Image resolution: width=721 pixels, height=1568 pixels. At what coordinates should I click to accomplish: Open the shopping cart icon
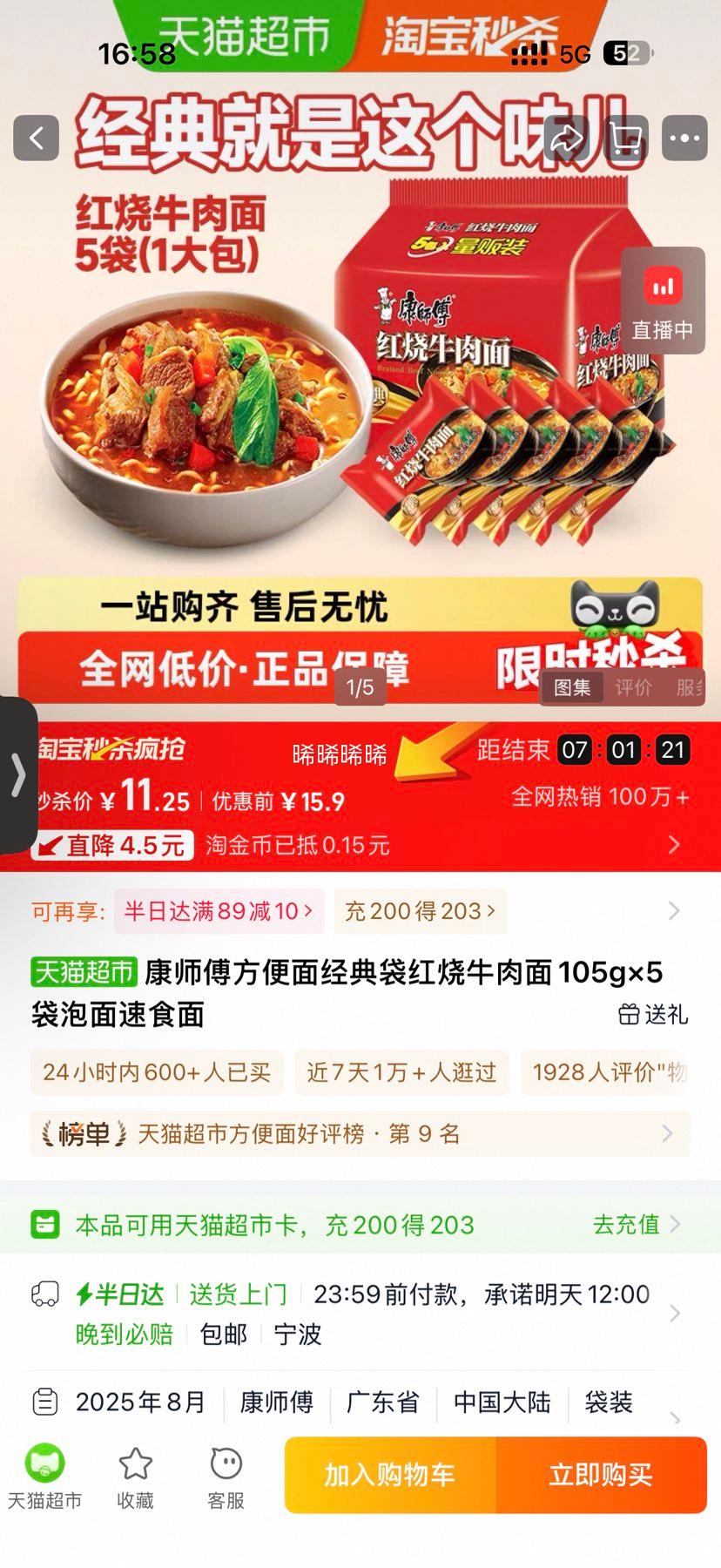click(625, 138)
